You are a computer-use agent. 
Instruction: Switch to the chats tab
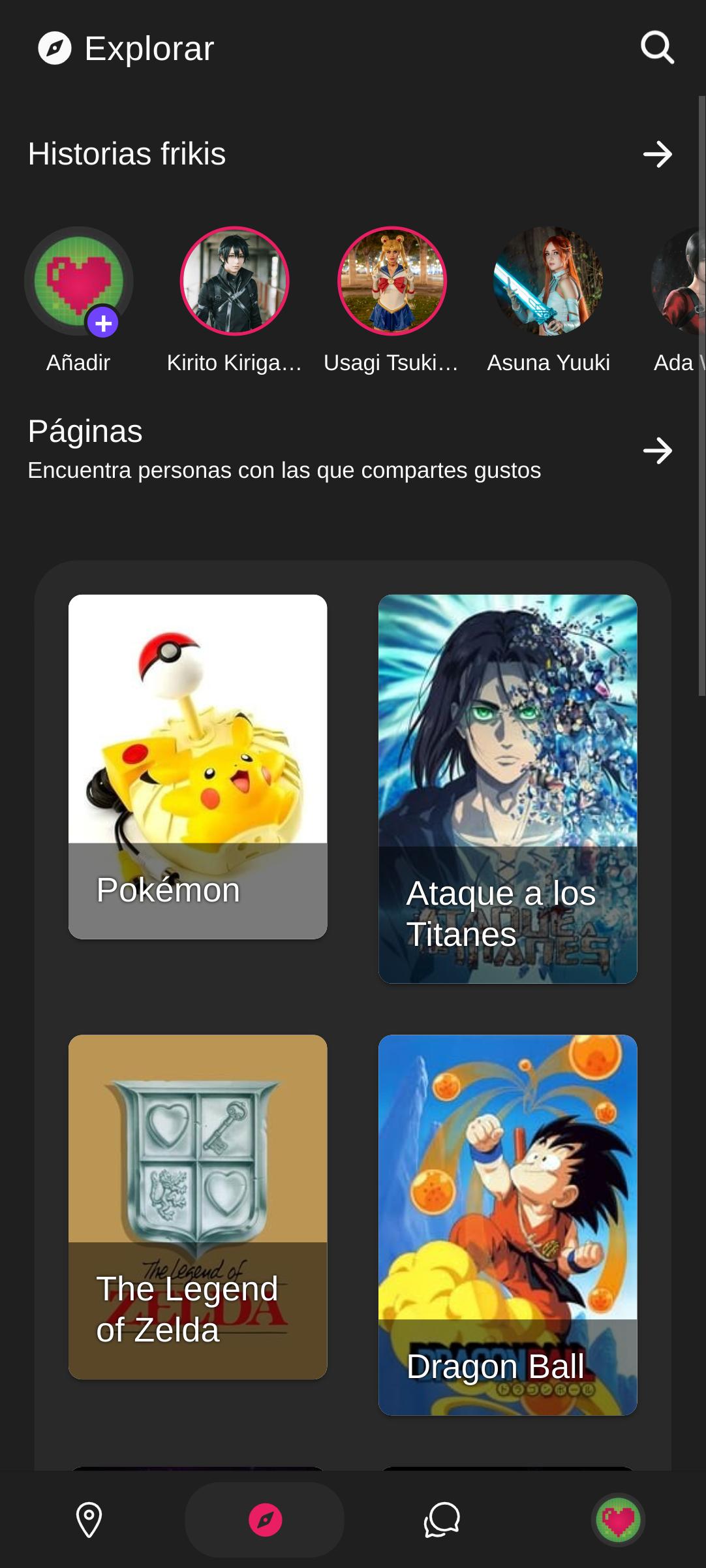click(x=442, y=1520)
